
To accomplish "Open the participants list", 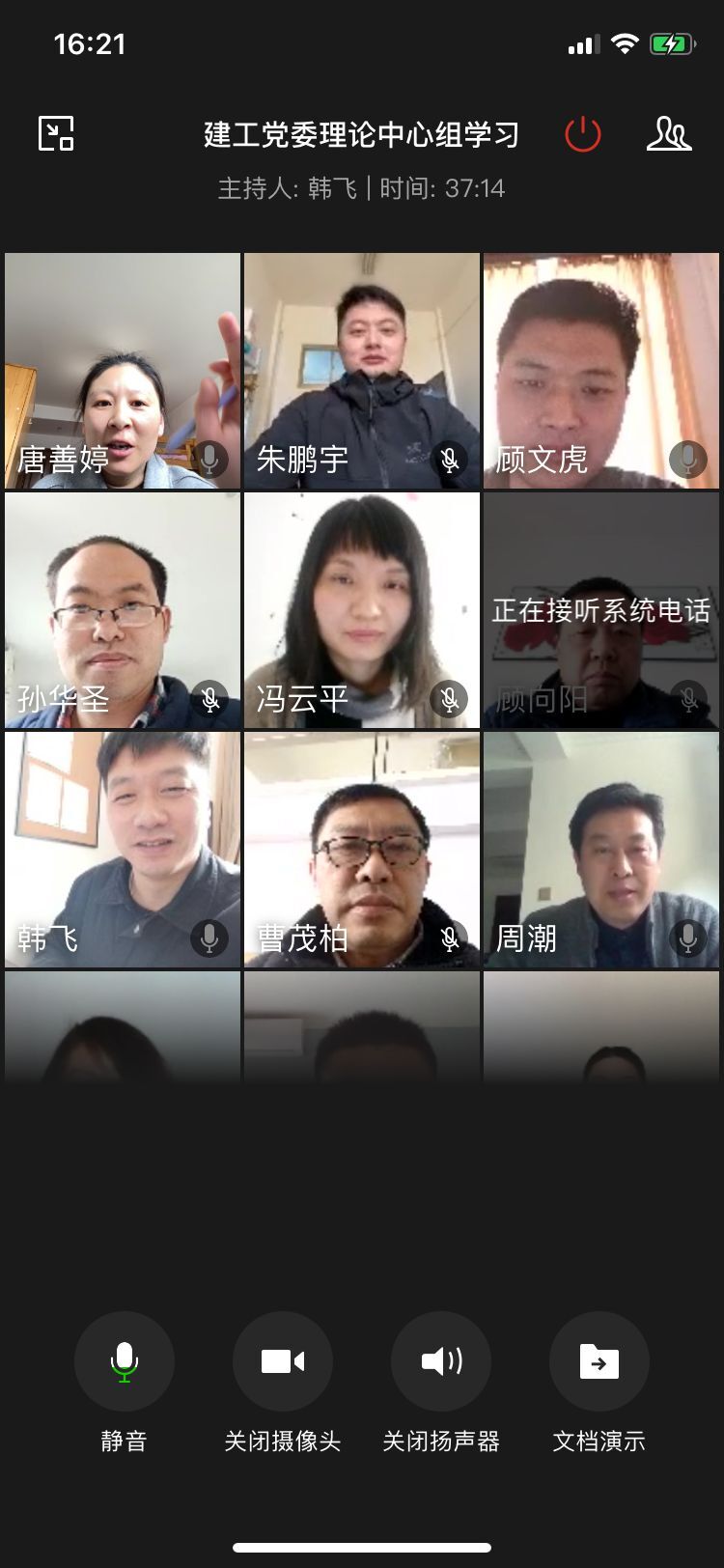I will coord(668,134).
